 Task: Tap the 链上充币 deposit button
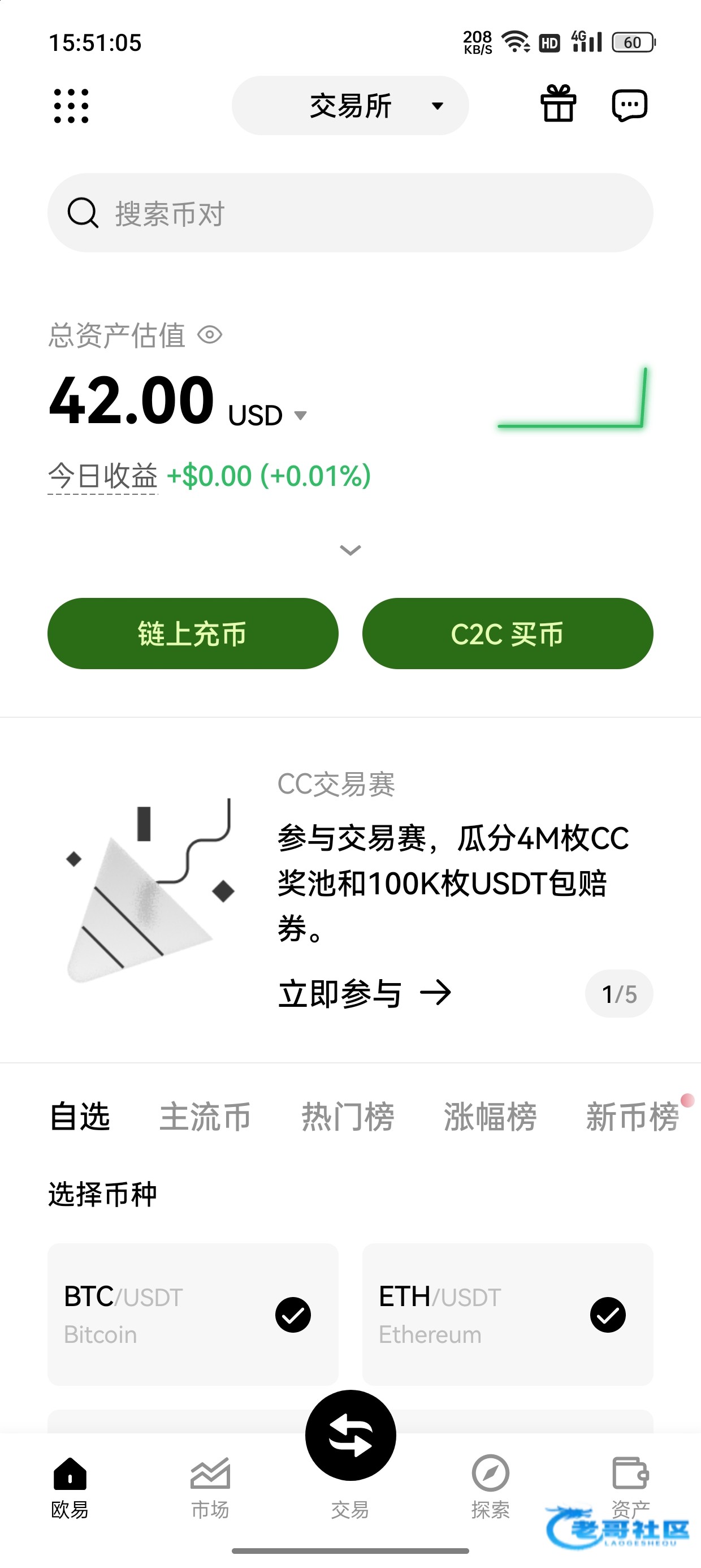[x=192, y=634]
